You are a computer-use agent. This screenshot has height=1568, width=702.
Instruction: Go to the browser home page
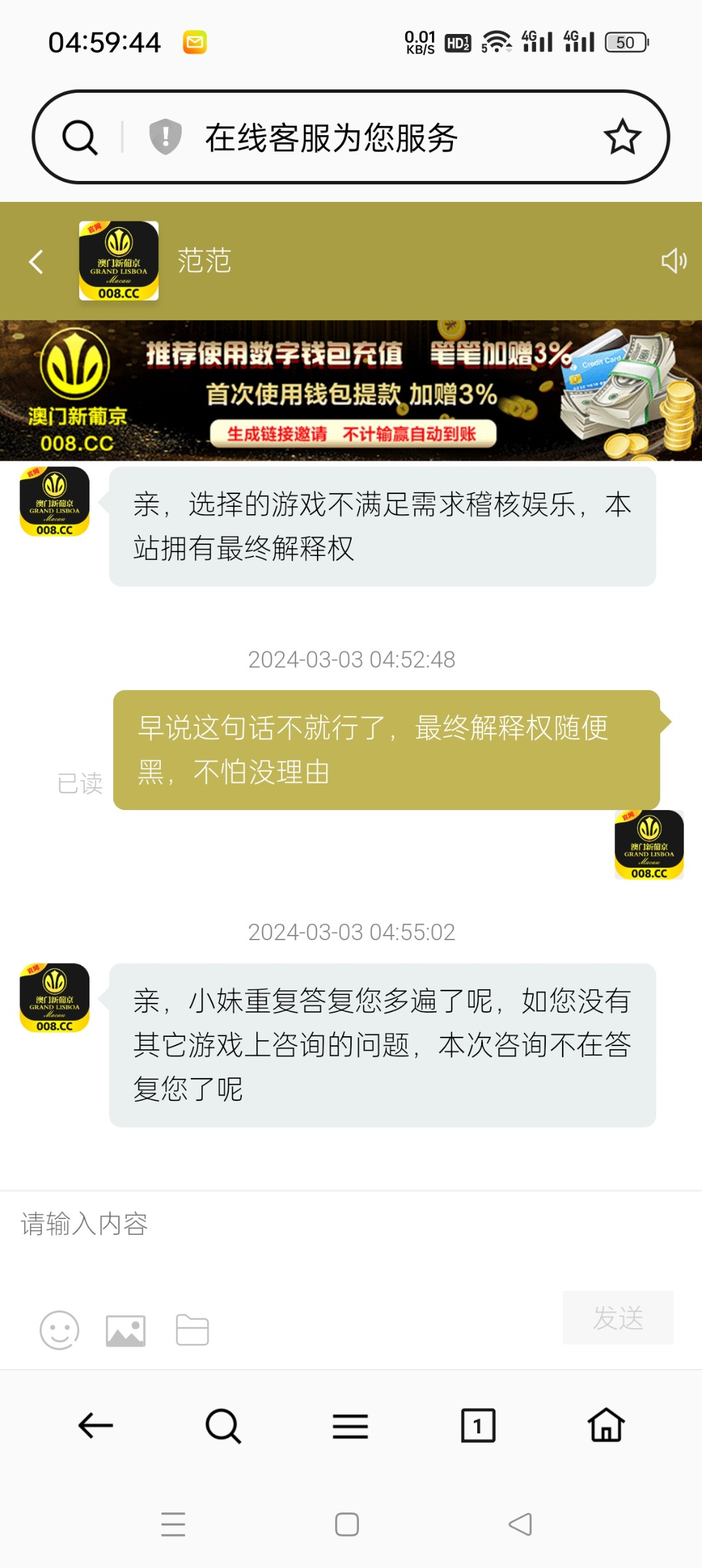point(606,1426)
